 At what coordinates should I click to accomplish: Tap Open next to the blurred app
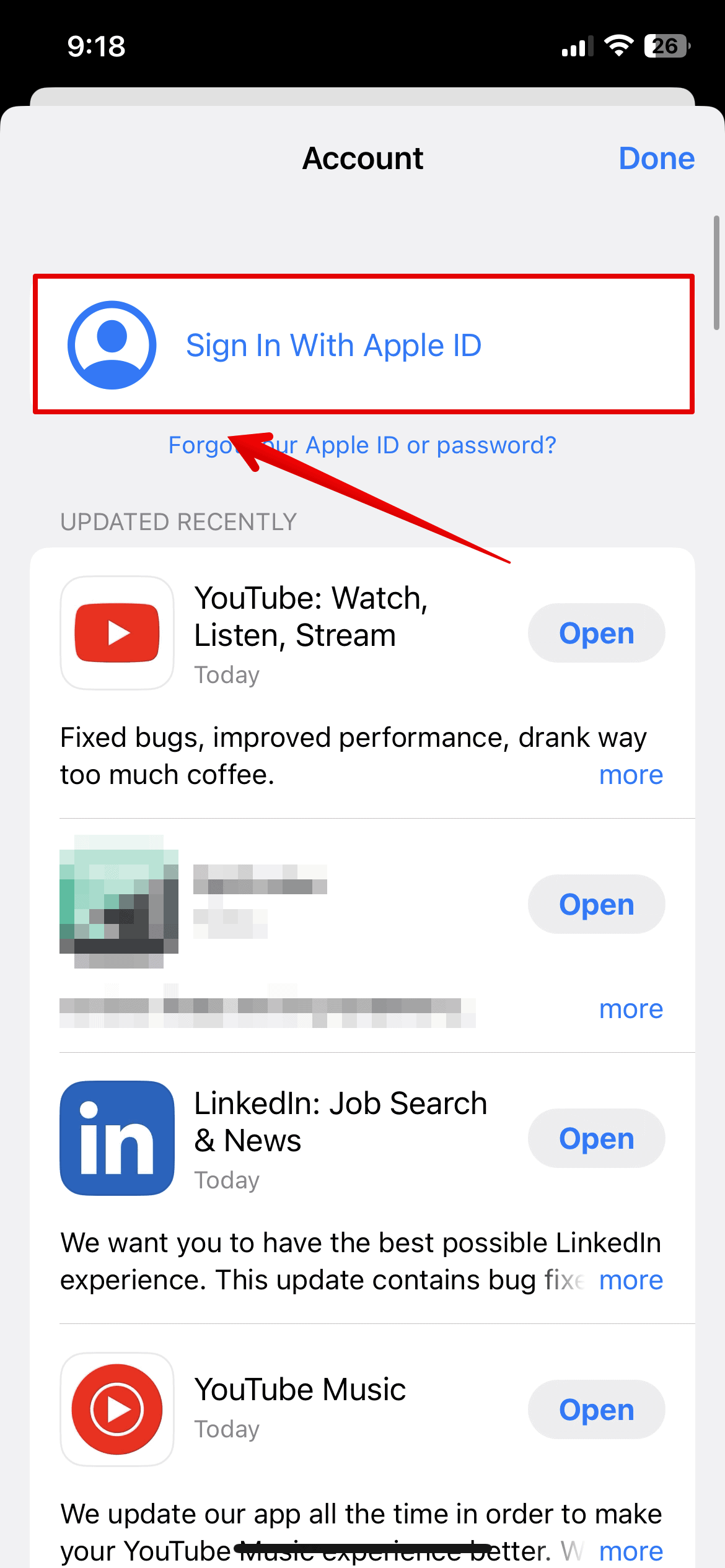pyautogui.click(x=596, y=904)
